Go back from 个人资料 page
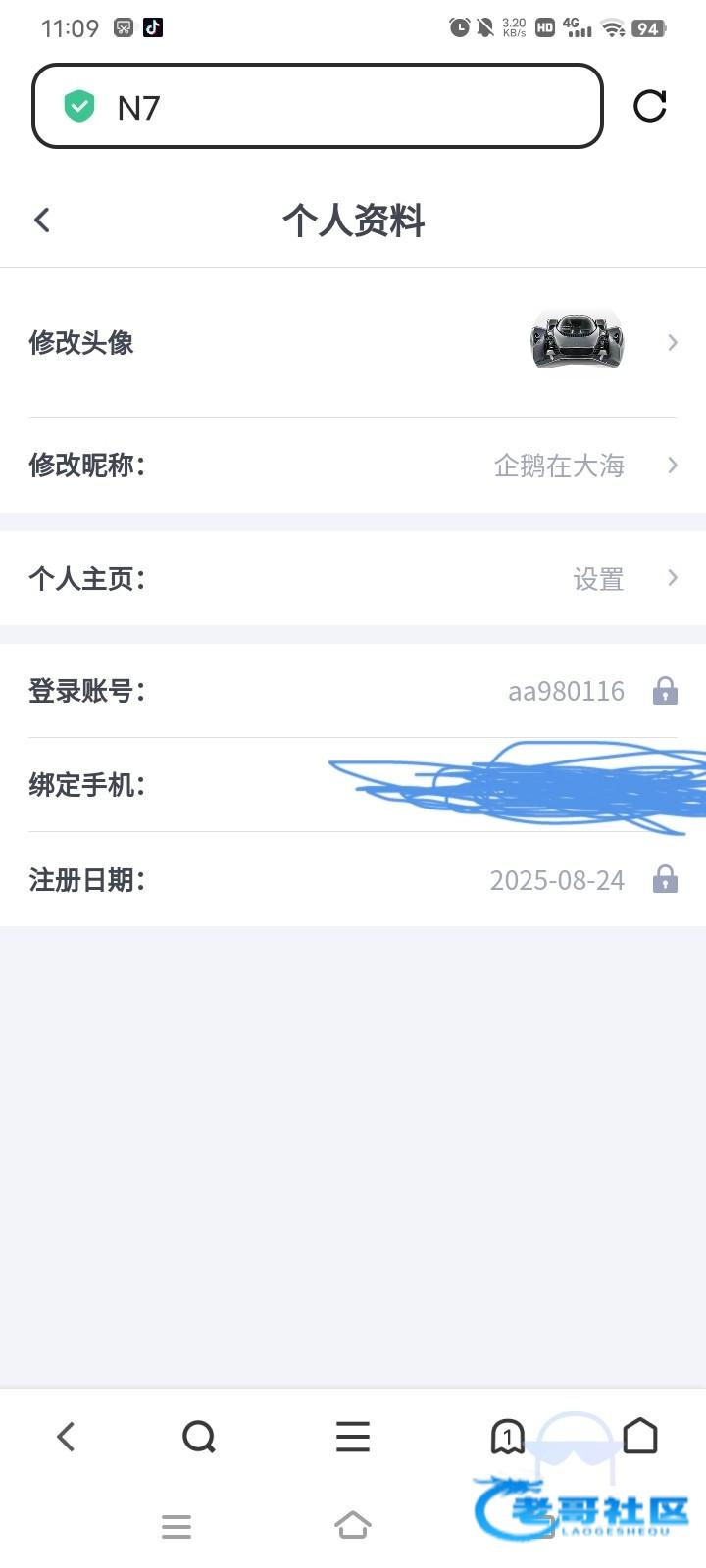The height and width of the screenshot is (1568, 706). click(42, 220)
